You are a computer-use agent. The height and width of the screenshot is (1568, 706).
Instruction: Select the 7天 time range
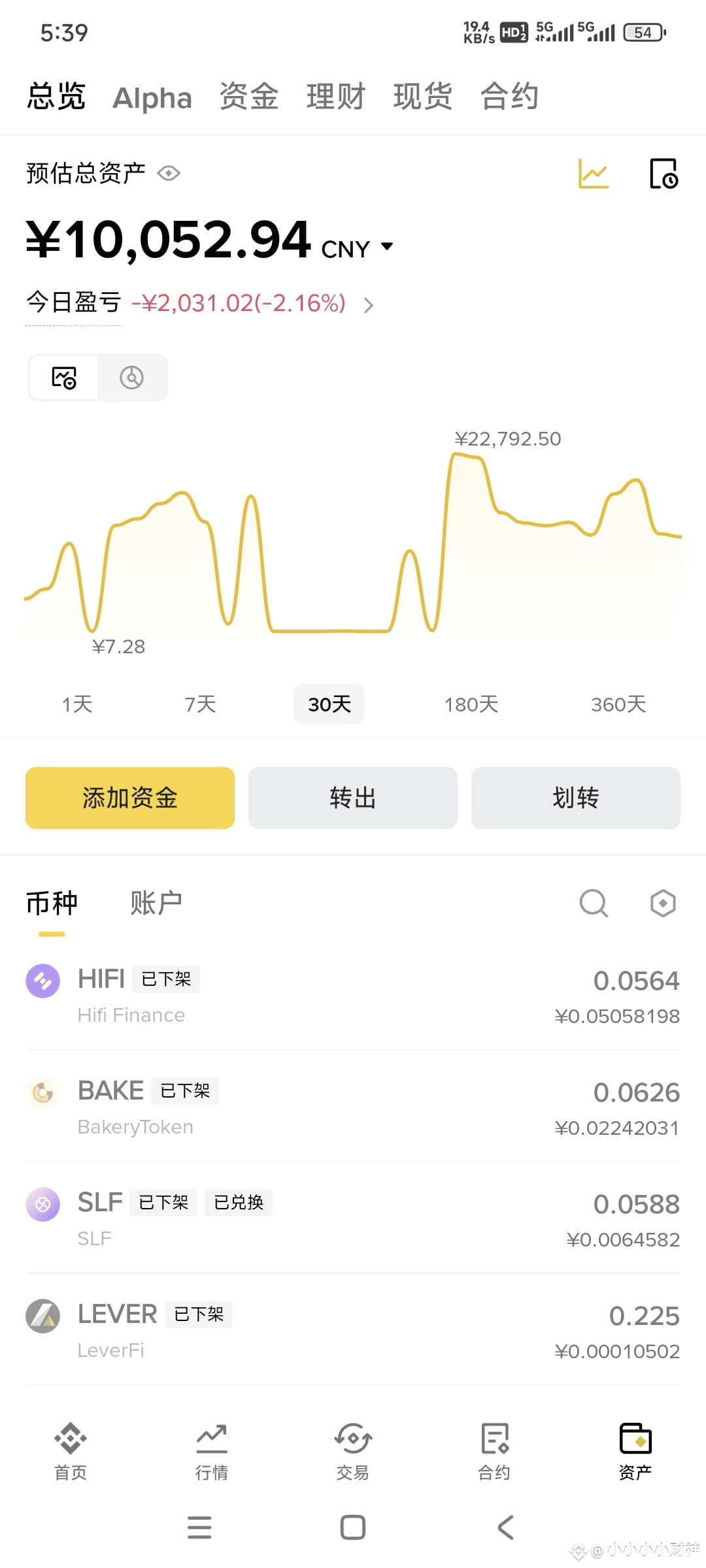(200, 704)
